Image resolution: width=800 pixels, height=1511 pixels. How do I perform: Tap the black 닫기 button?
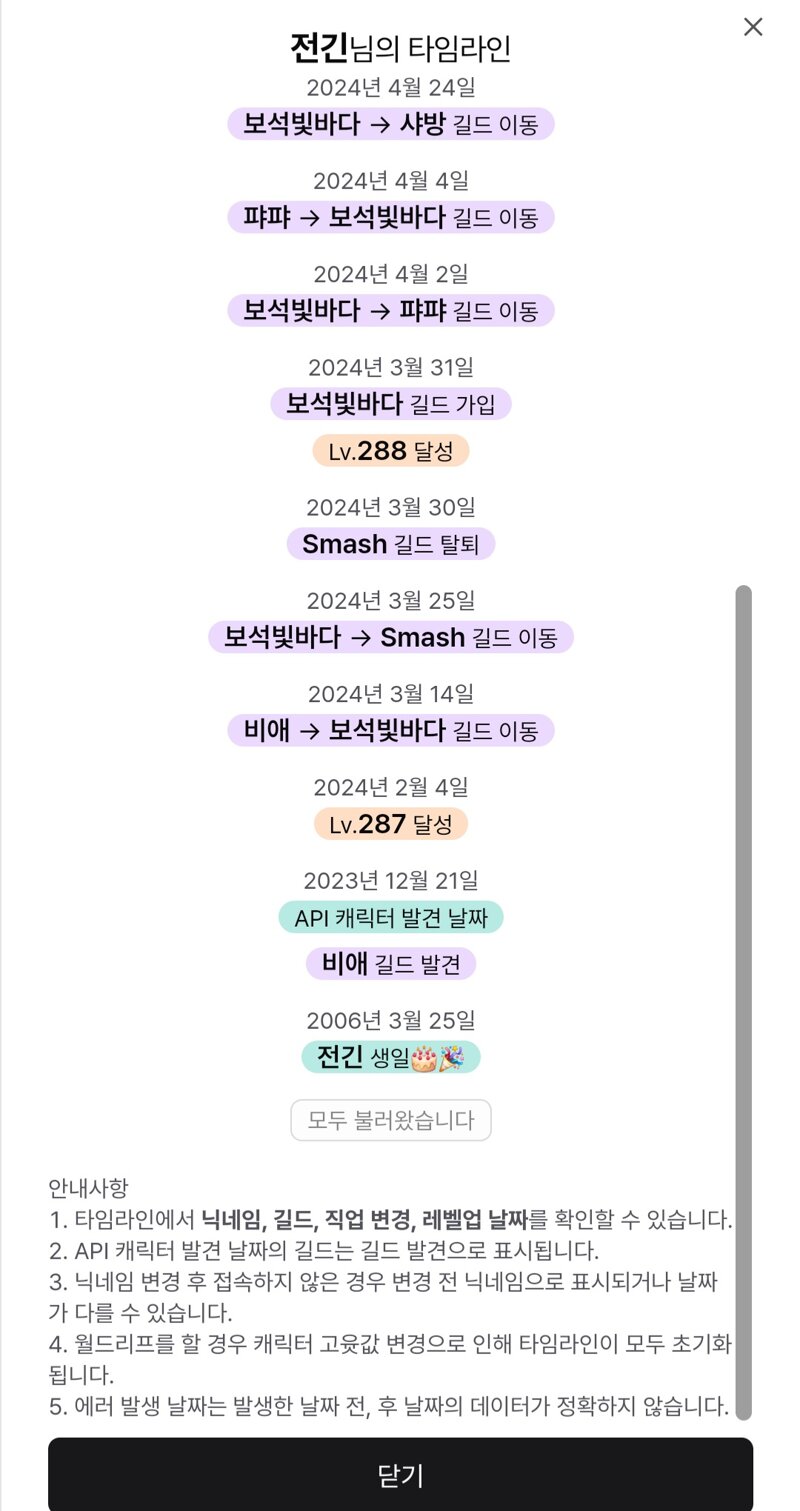pyautogui.click(x=400, y=1474)
